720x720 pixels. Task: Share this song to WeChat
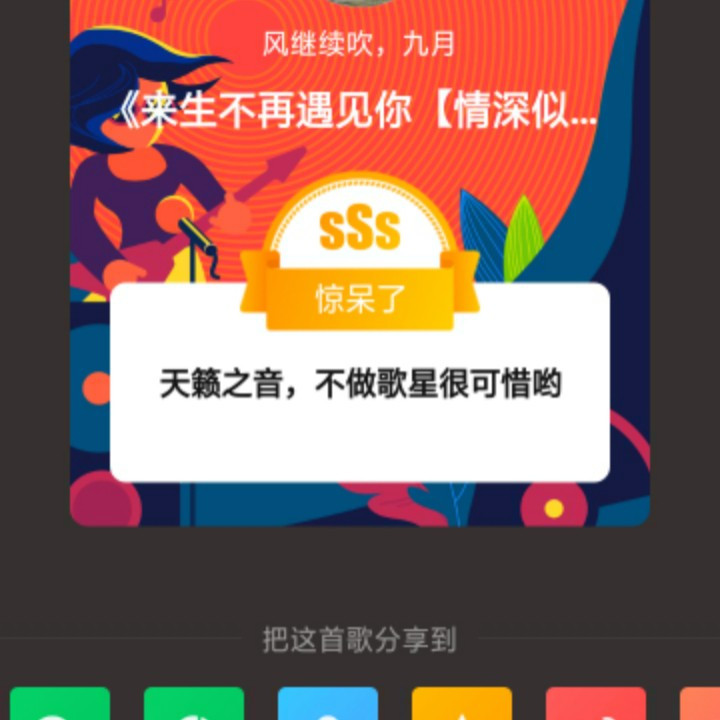click(x=60, y=704)
